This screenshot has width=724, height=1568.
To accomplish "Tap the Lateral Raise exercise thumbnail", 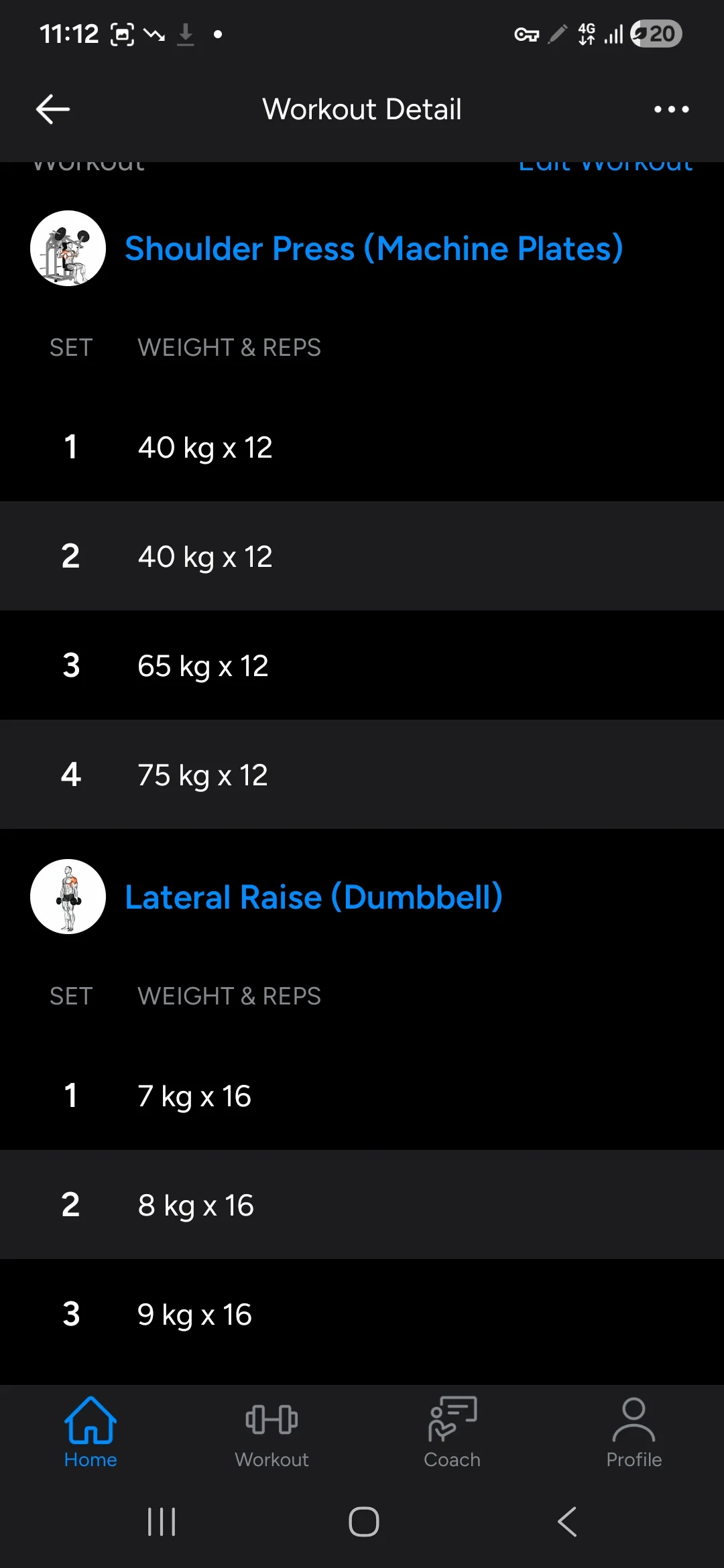I will [68, 897].
